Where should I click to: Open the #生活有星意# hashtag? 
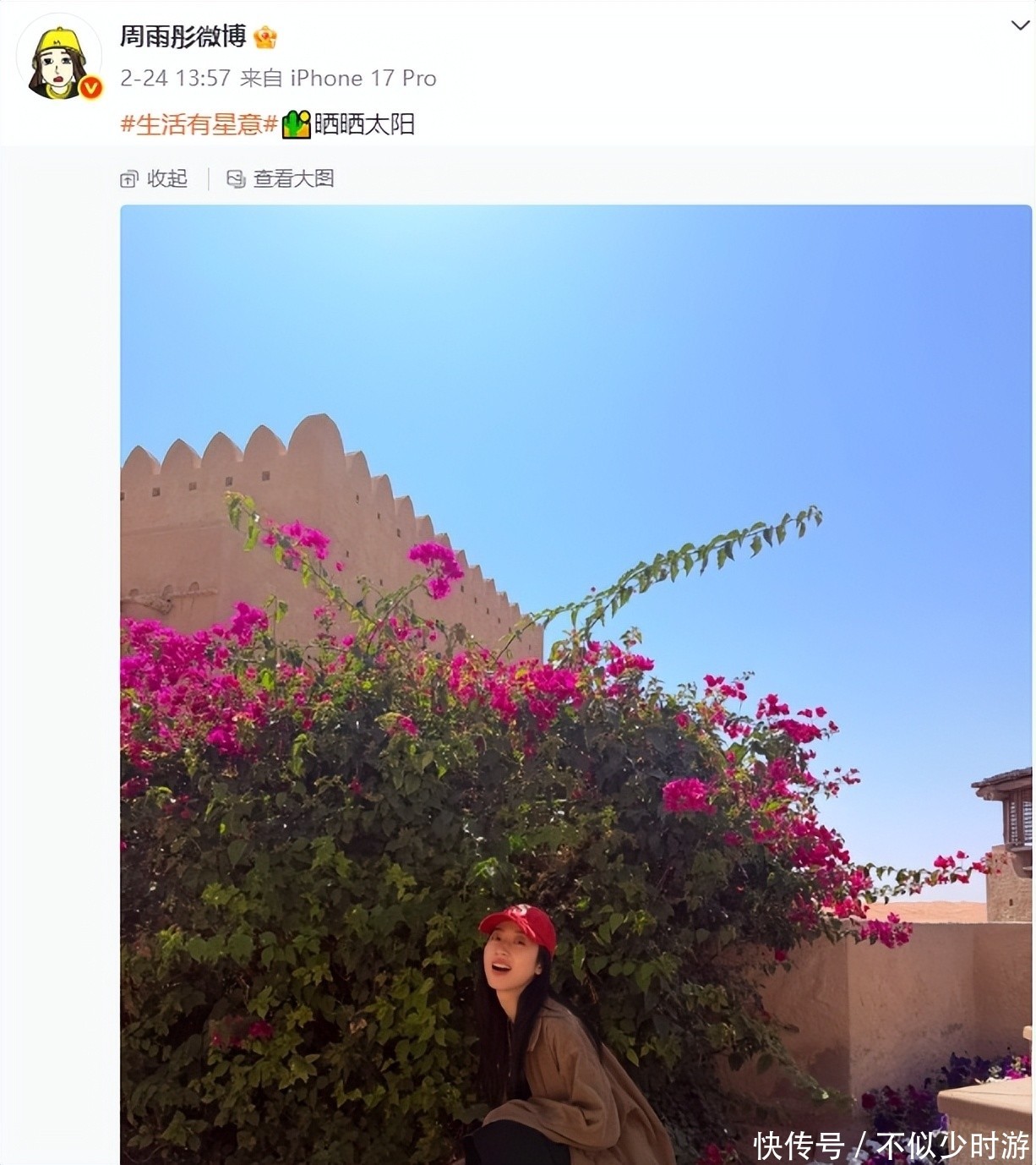pos(199,124)
